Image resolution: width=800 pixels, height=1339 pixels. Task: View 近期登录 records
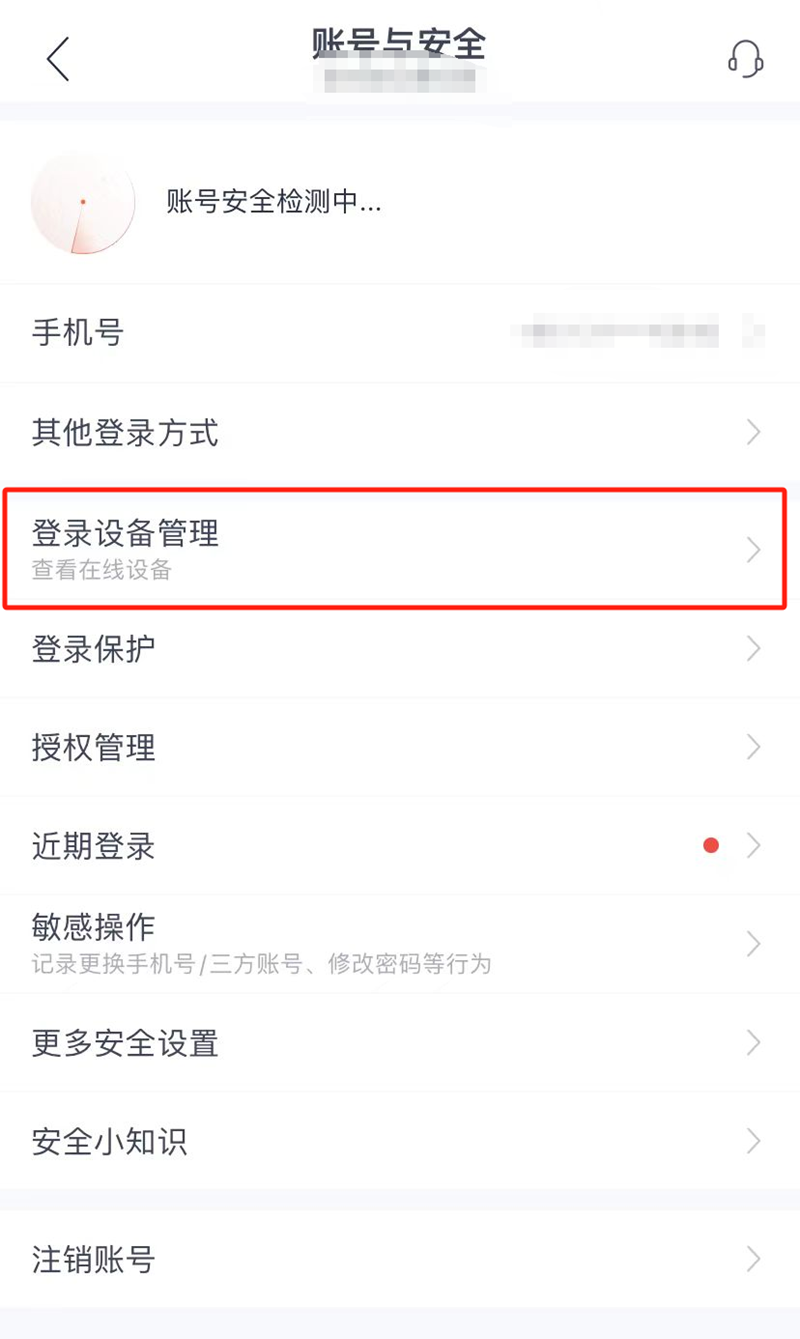[400, 846]
